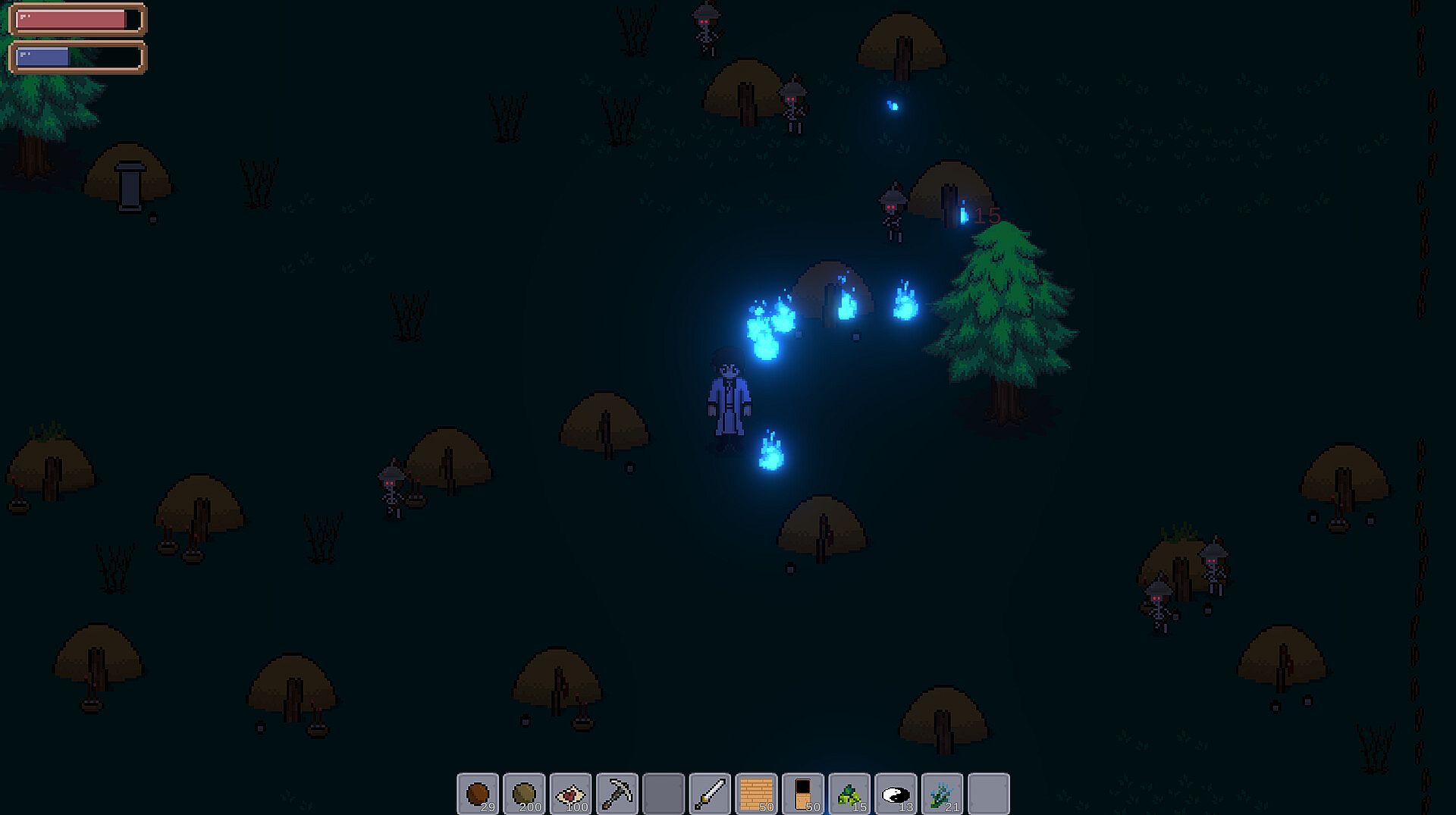Select the olive ball slot with 200
The image size is (1456, 815).
[x=524, y=794]
